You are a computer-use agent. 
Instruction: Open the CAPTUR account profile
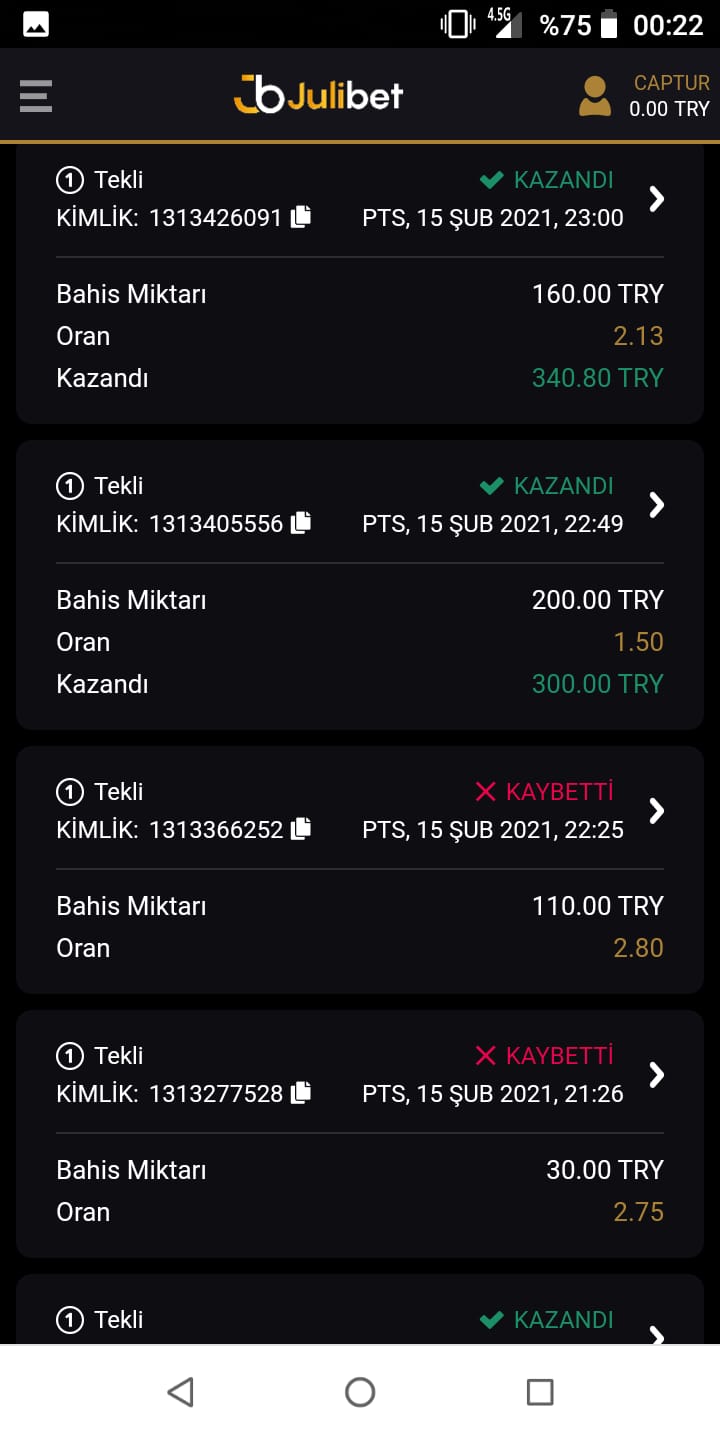coord(644,96)
